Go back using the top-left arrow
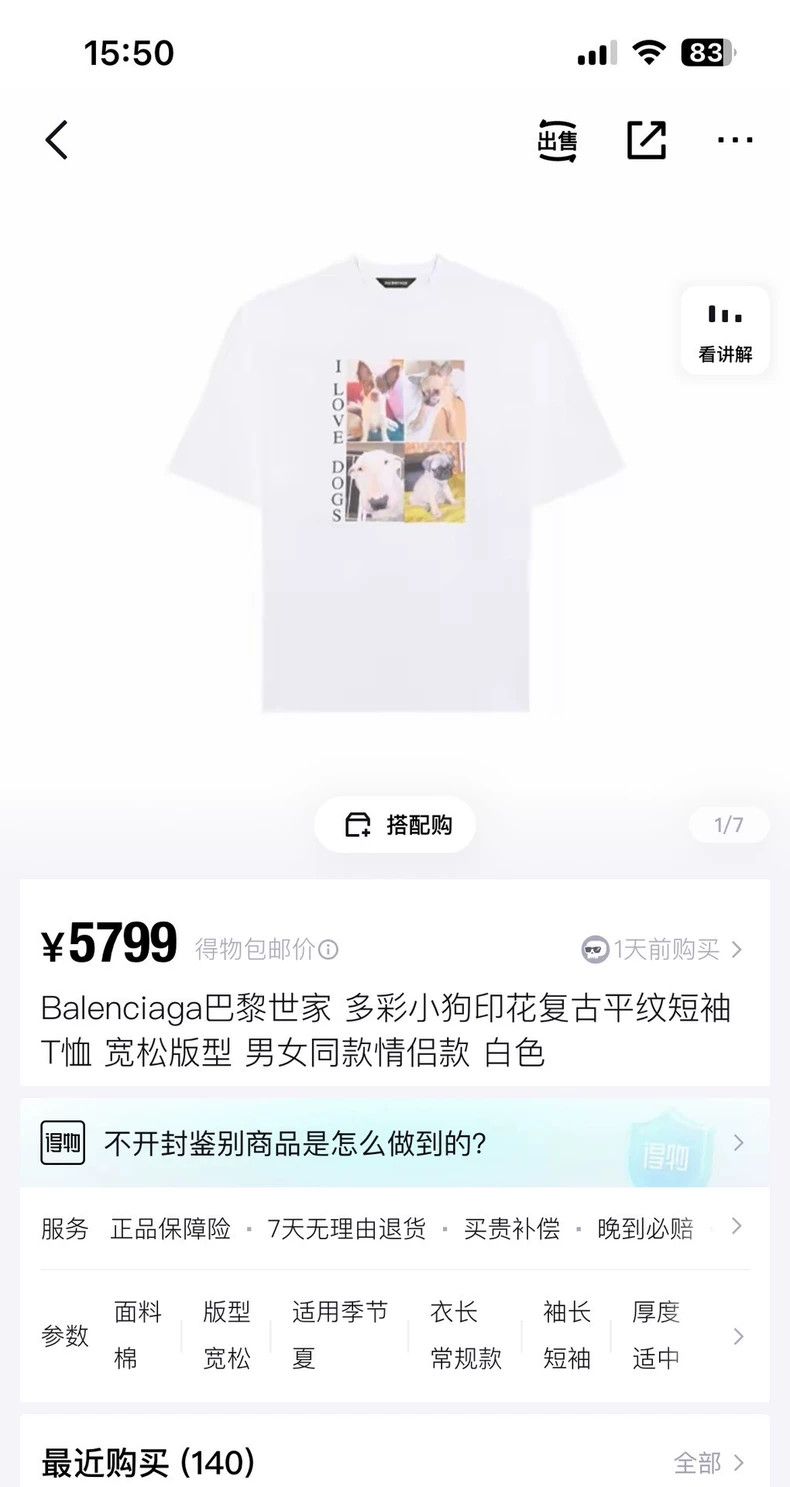The height and width of the screenshot is (1487, 790). coord(57,140)
